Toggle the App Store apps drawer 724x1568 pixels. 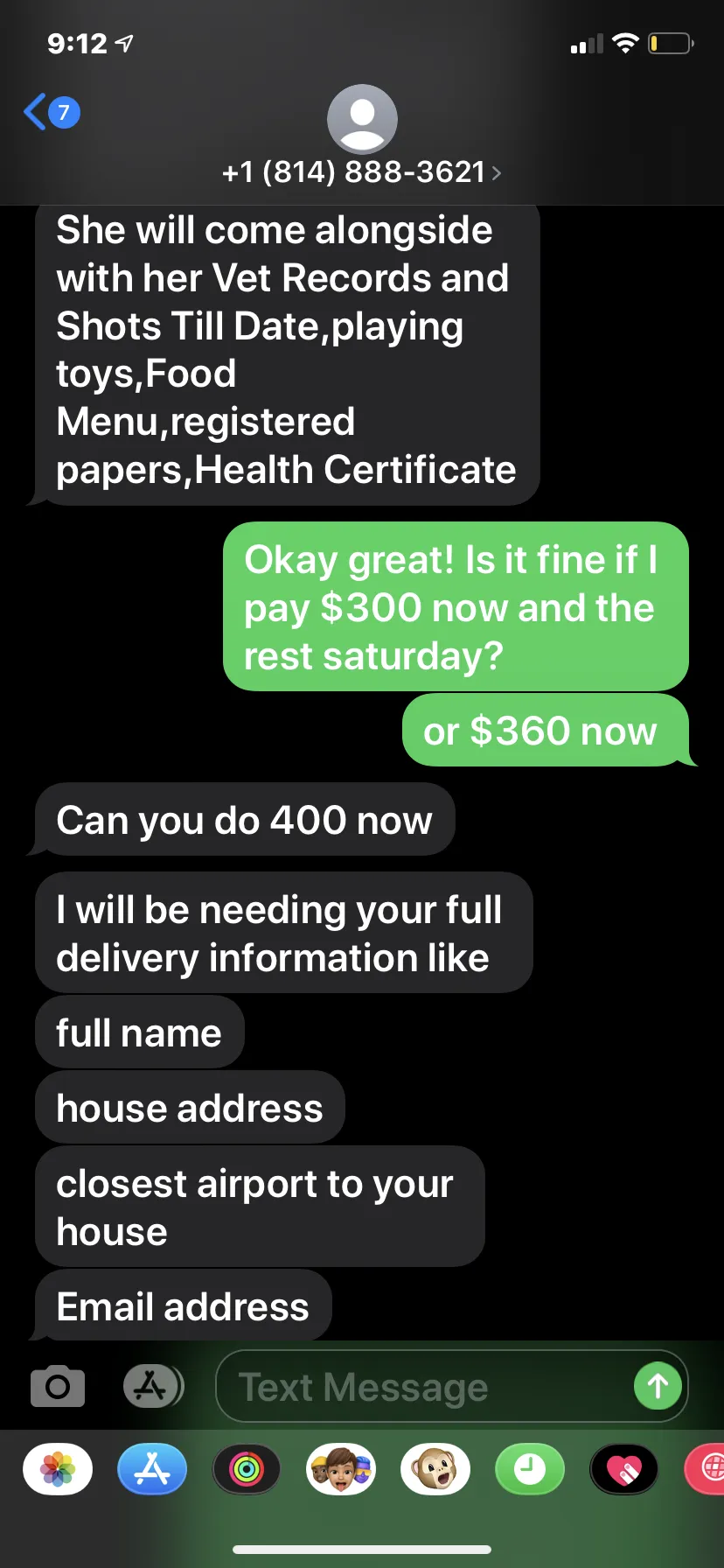click(153, 1386)
